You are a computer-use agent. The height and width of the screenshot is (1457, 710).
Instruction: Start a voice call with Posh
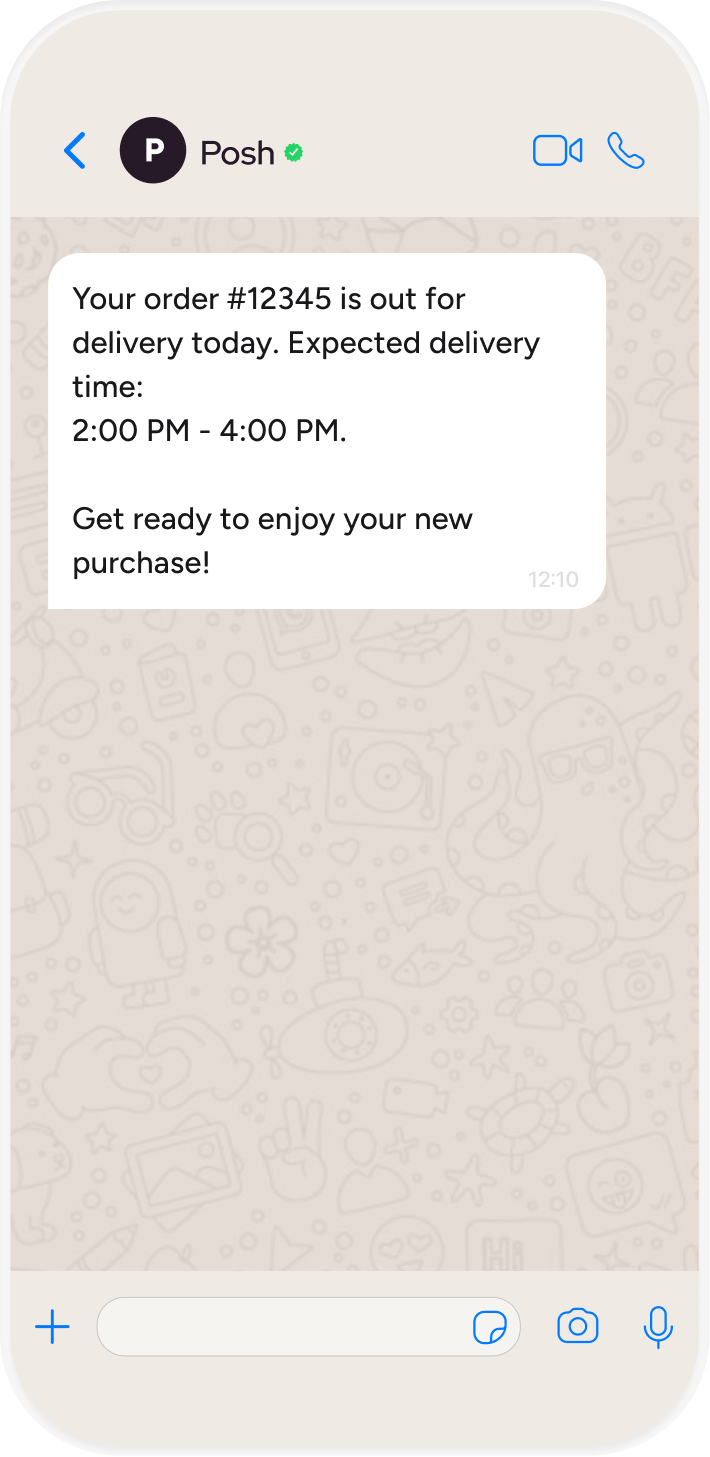coord(626,151)
